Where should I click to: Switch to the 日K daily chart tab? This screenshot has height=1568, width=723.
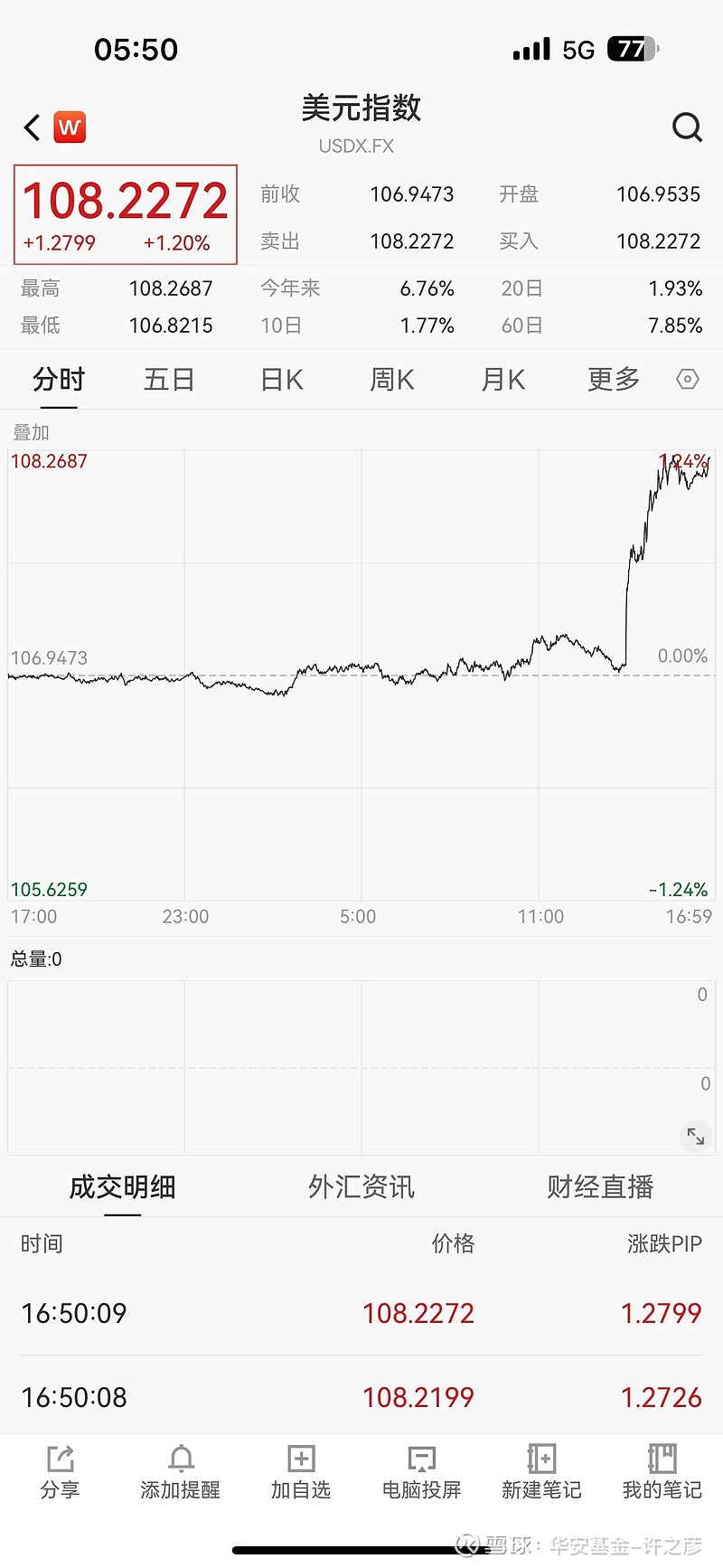pos(280,380)
